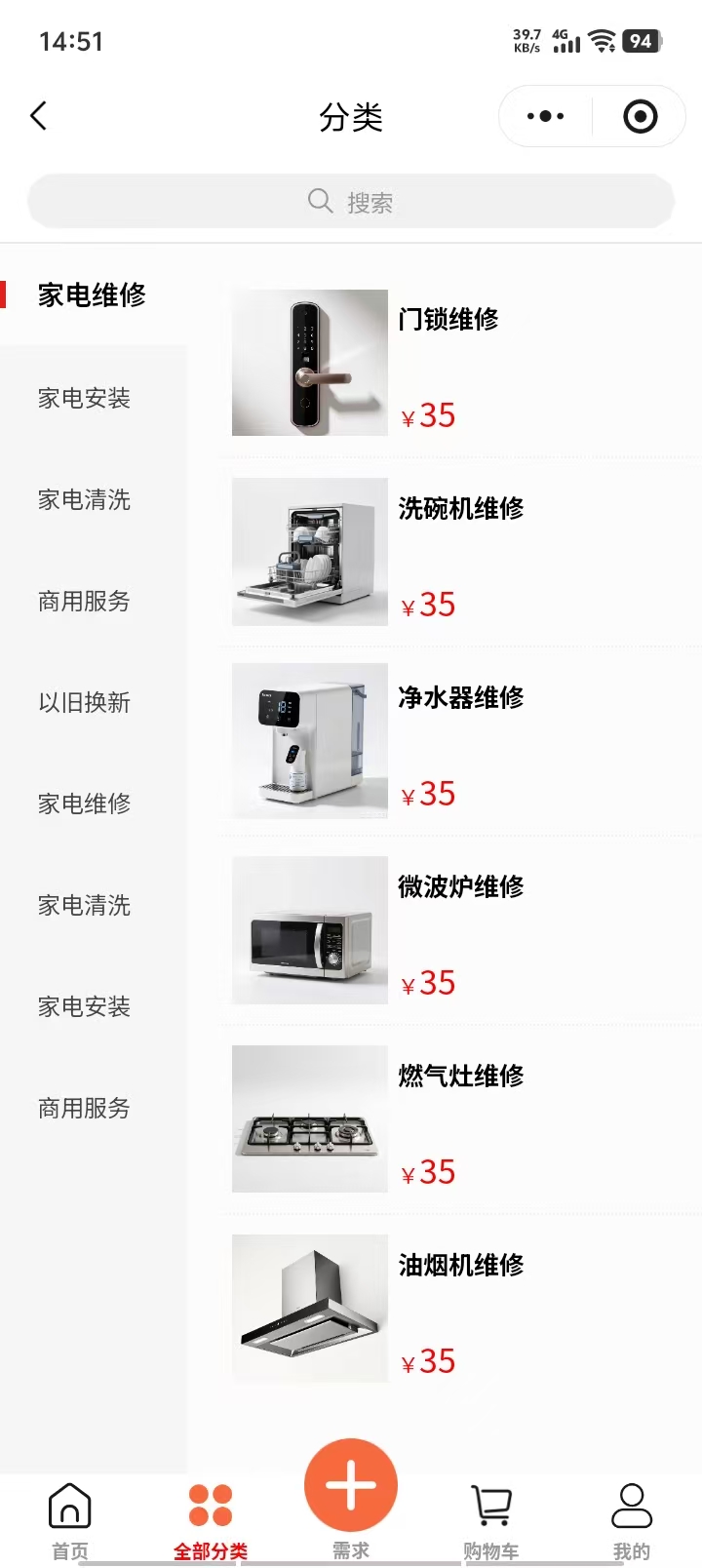Open the mini program three-dot menu

(x=545, y=116)
